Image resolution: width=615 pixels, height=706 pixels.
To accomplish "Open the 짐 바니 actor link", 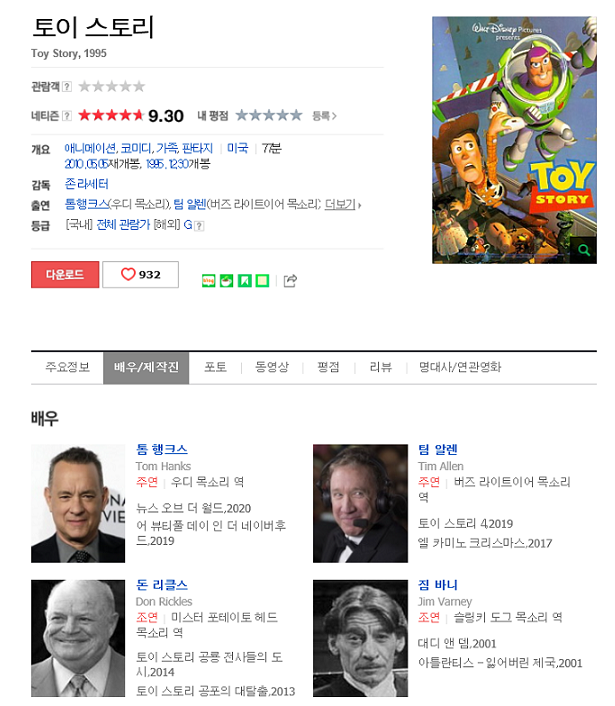I will pyautogui.click(x=437, y=585).
